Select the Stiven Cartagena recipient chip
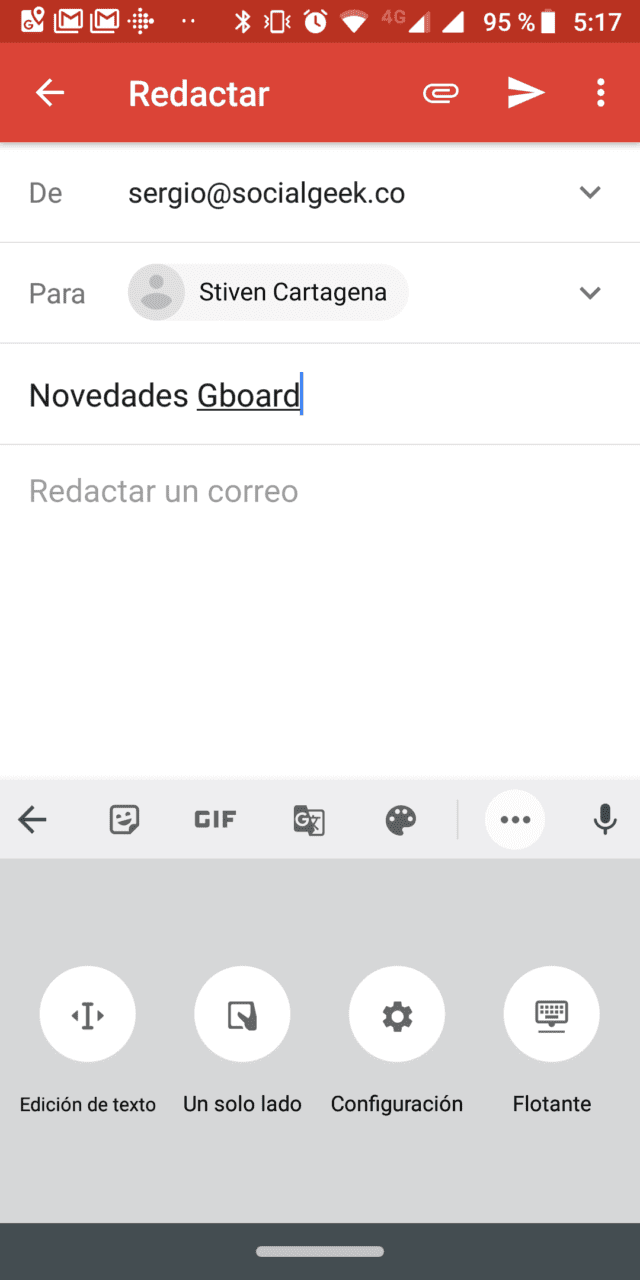 pos(268,293)
